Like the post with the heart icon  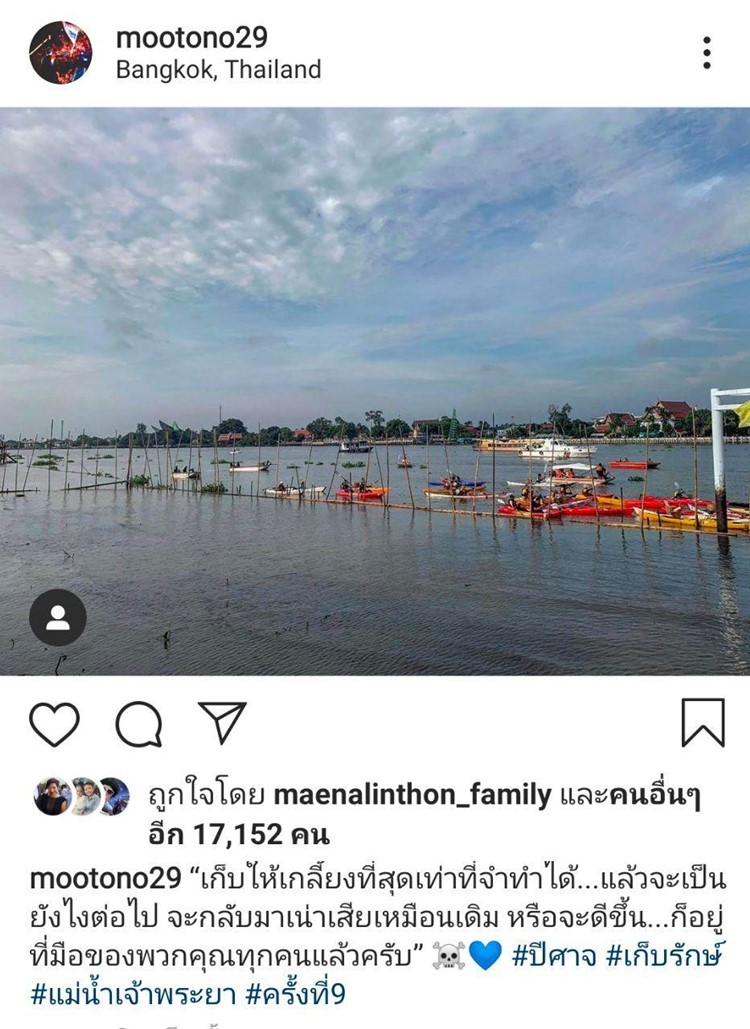54,724
